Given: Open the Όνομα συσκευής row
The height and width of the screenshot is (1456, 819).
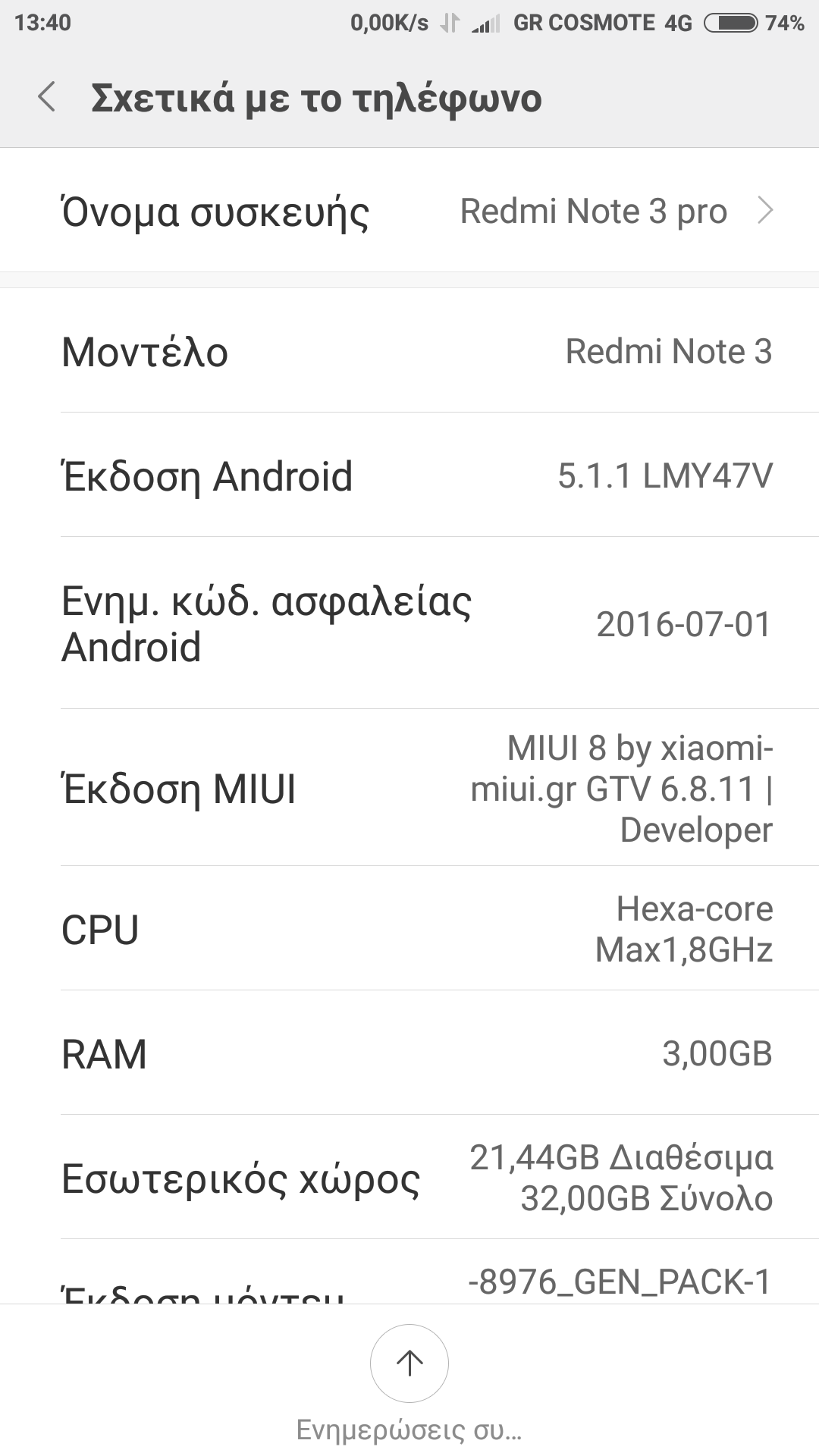Looking at the screenshot, I should pyautogui.click(x=409, y=211).
